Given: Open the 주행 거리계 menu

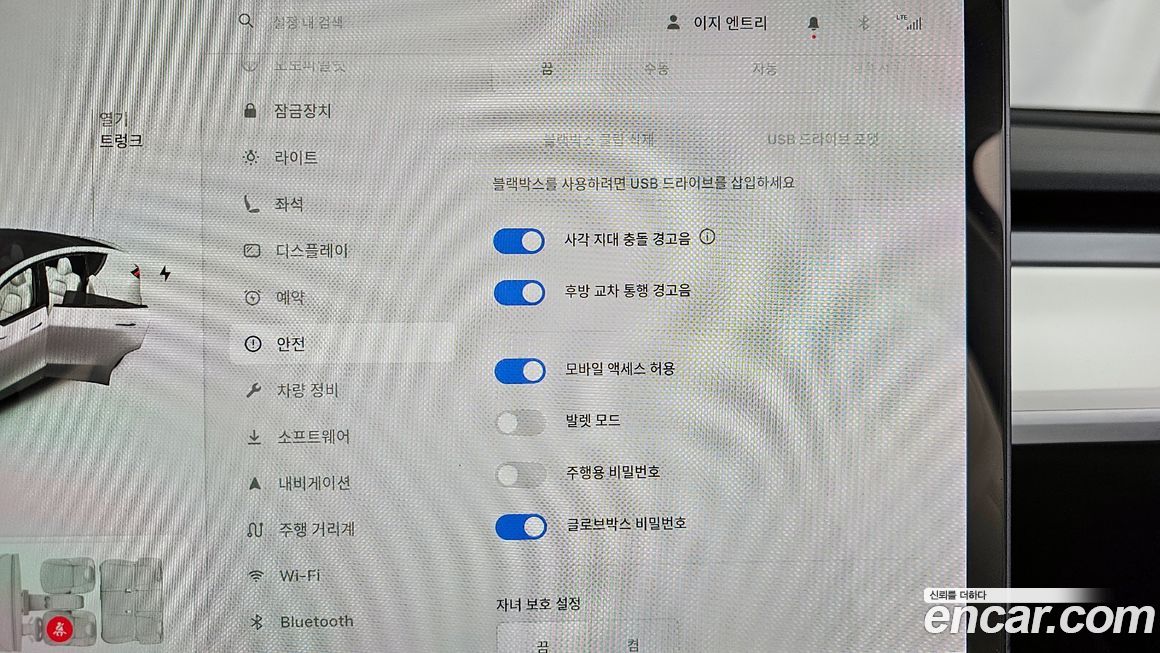Looking at the screenshot, I should (x=315, y=529).
